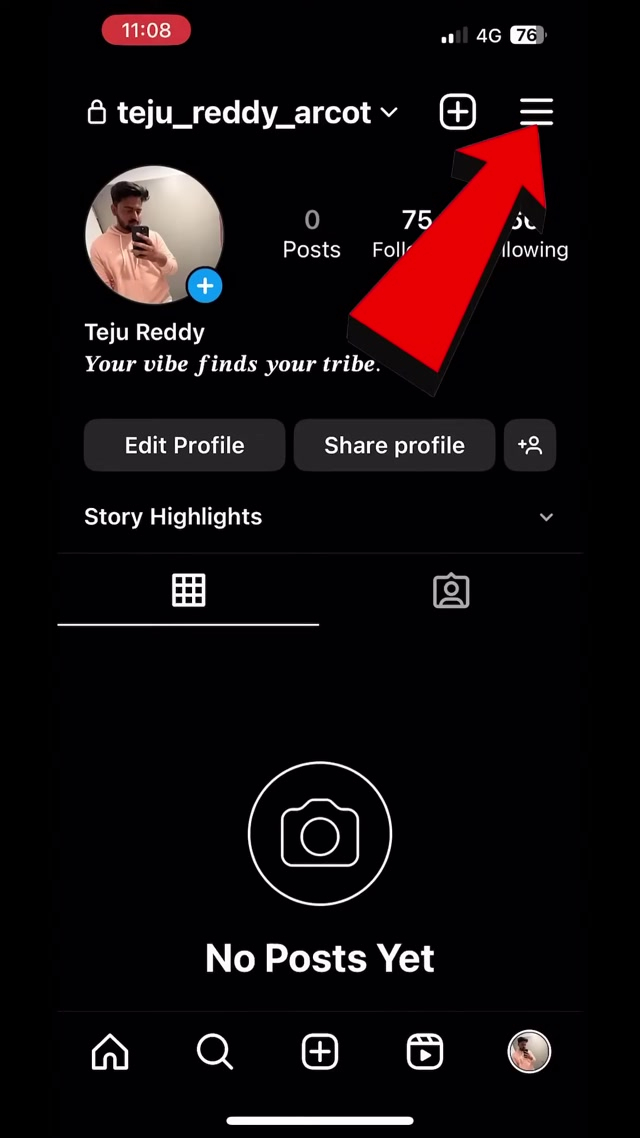Go to the Home feed tab
The height and width of the screenshot is (1138, 640).
tap(110, 1052)
